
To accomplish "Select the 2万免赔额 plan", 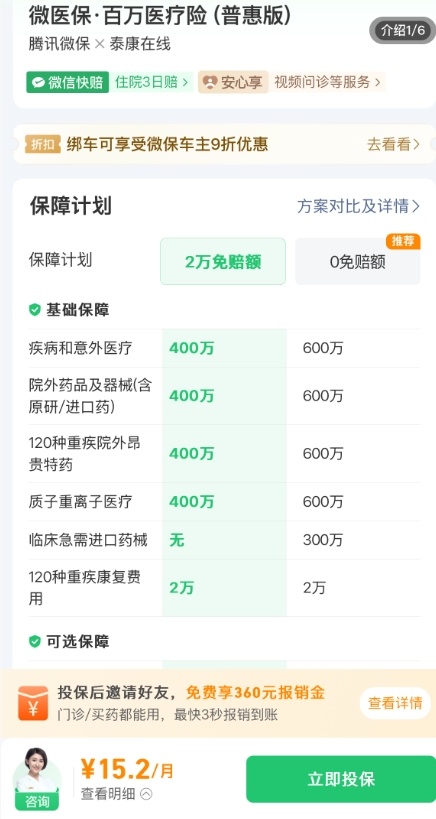I will [223, 261].
